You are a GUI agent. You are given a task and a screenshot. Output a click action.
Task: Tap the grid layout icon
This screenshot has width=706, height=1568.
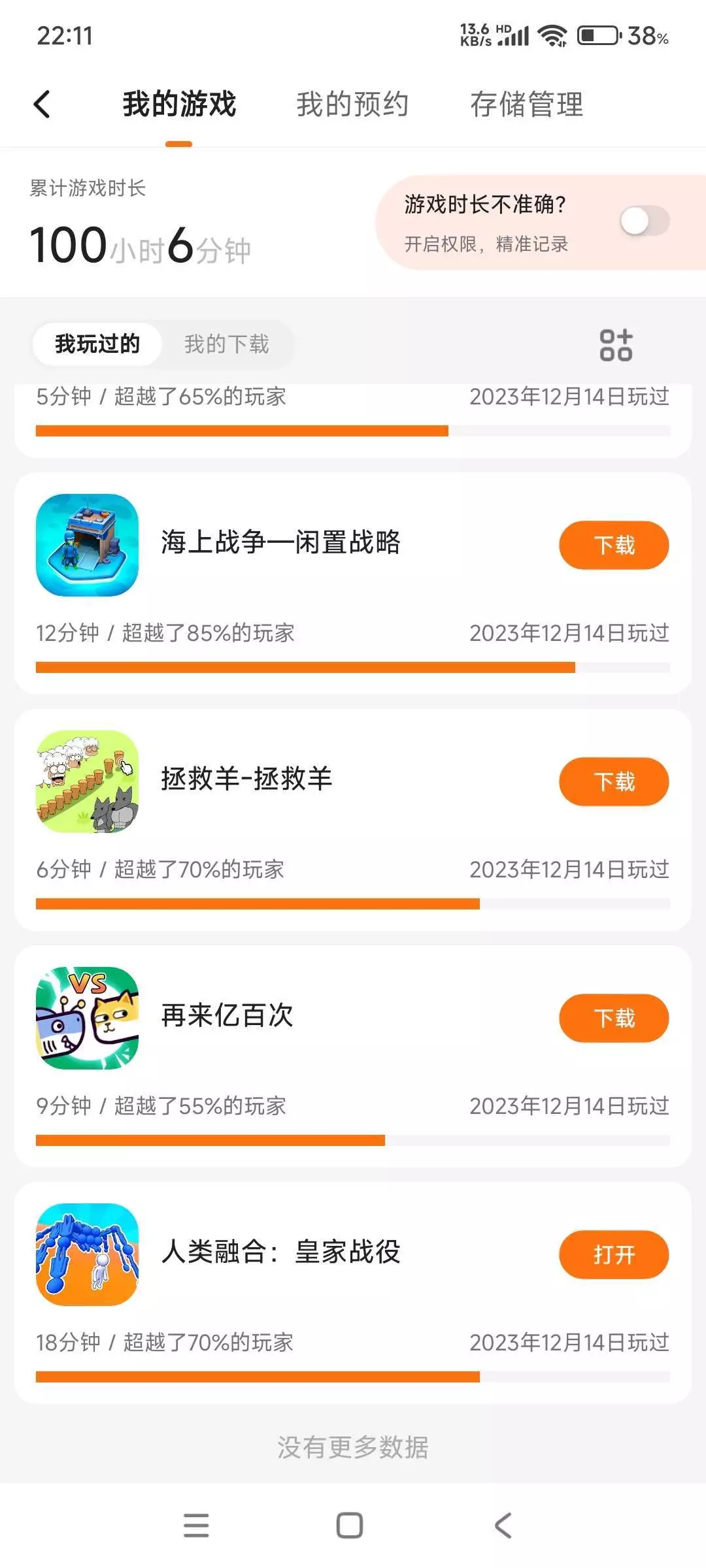(616, 345)
